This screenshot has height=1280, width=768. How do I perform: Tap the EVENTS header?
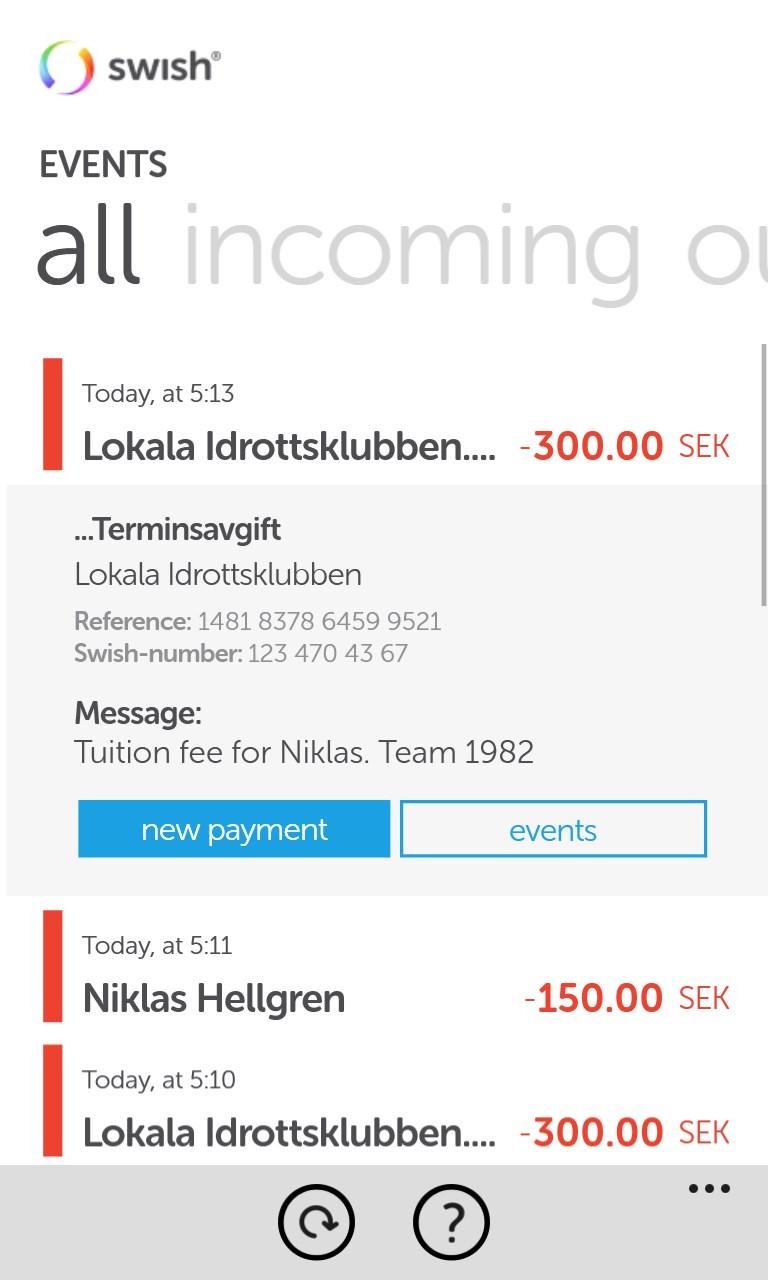point(103,164)
